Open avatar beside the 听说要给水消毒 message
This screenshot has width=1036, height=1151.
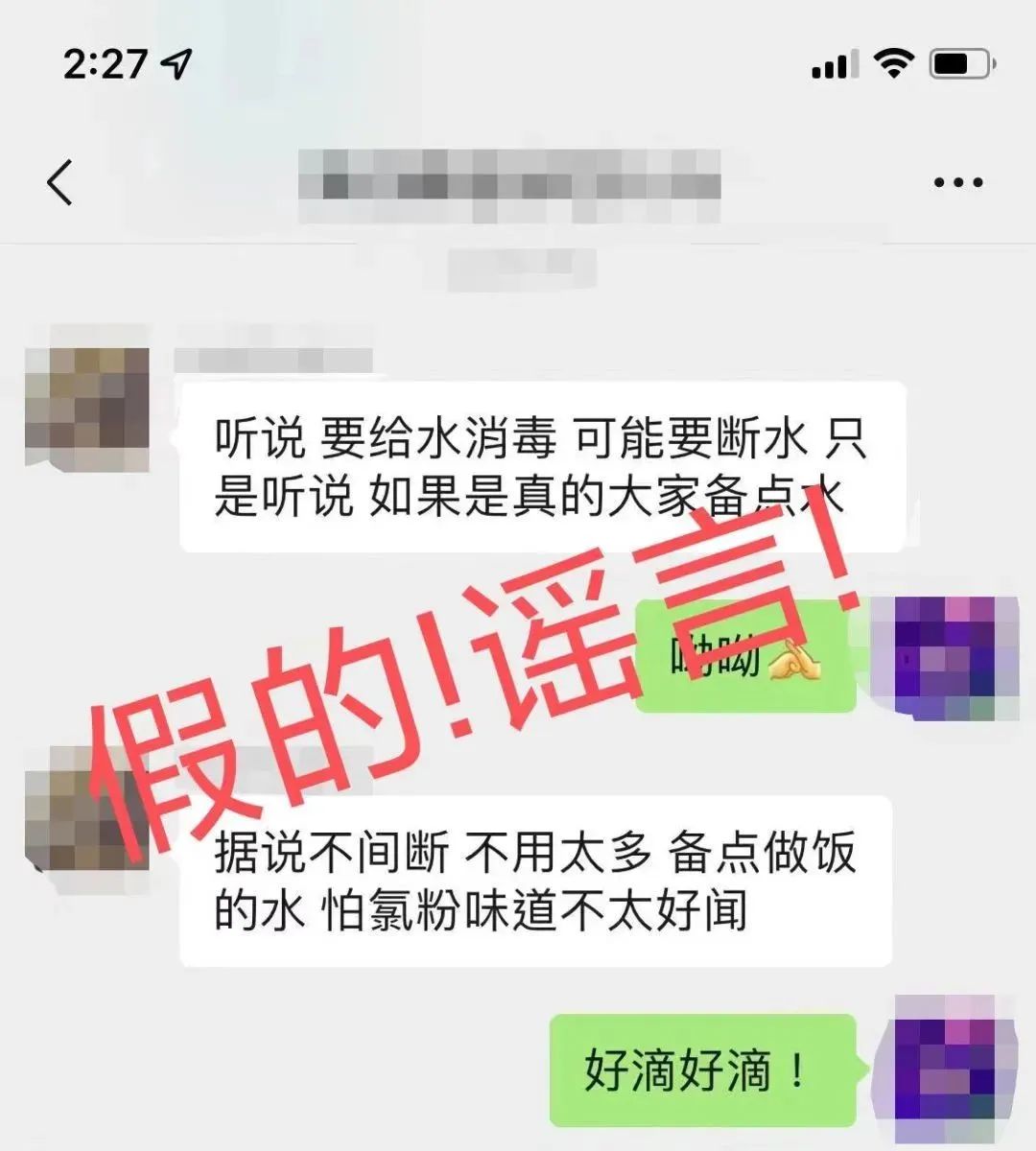click(86, 398)
